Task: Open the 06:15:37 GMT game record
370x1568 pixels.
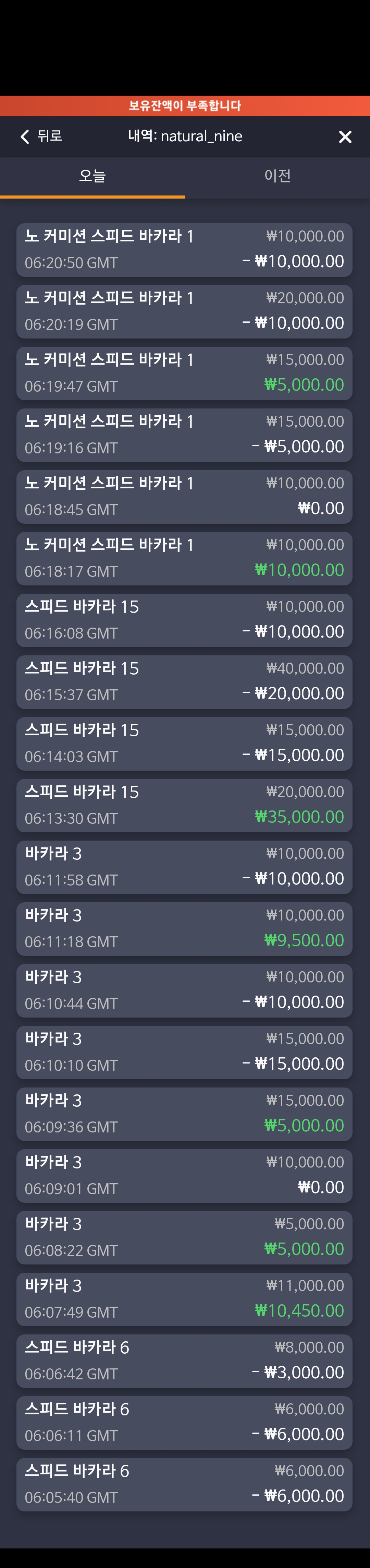Action: (x=184, y=682)
